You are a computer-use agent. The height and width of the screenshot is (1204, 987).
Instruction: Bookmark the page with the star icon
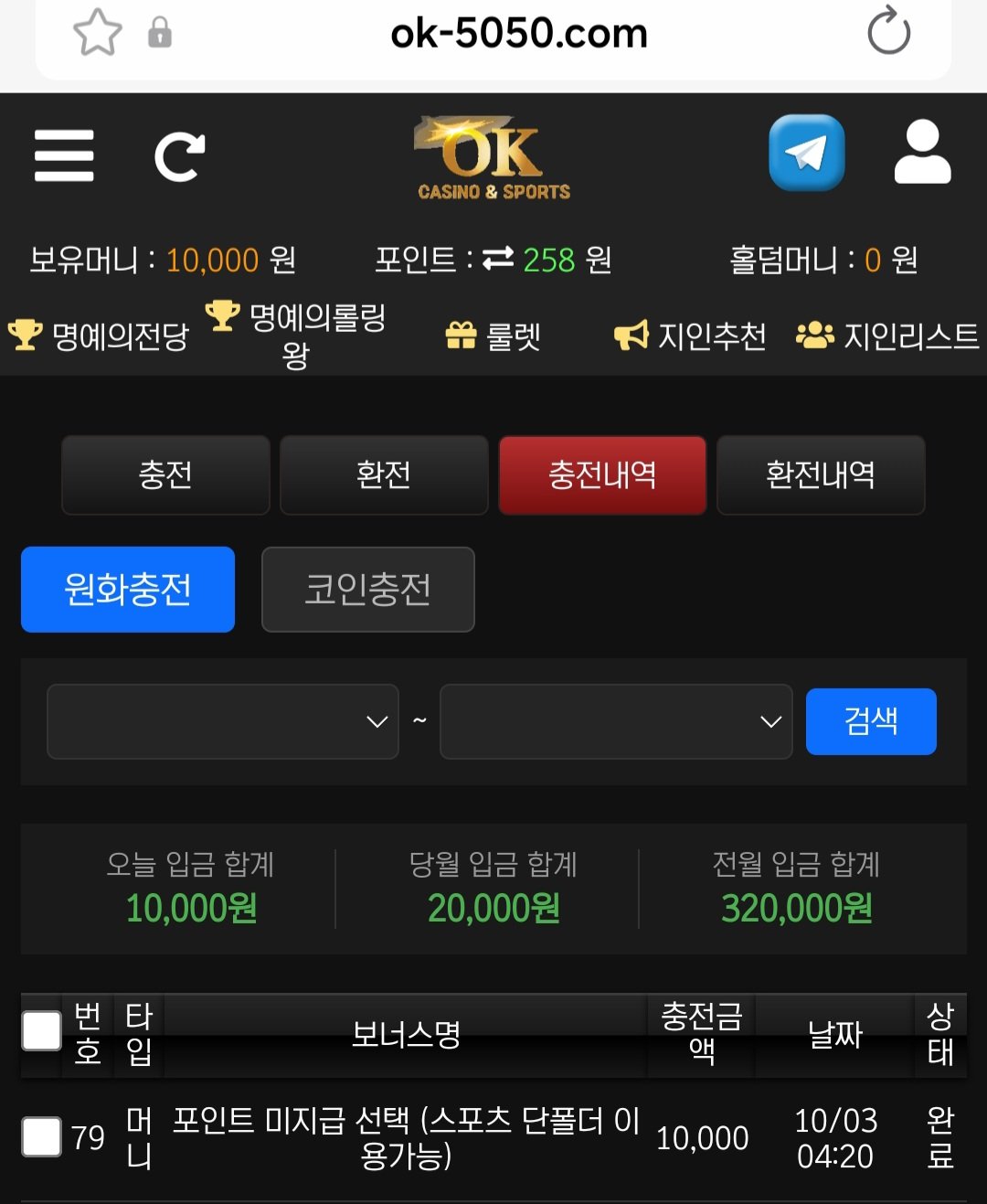point(97,33)
